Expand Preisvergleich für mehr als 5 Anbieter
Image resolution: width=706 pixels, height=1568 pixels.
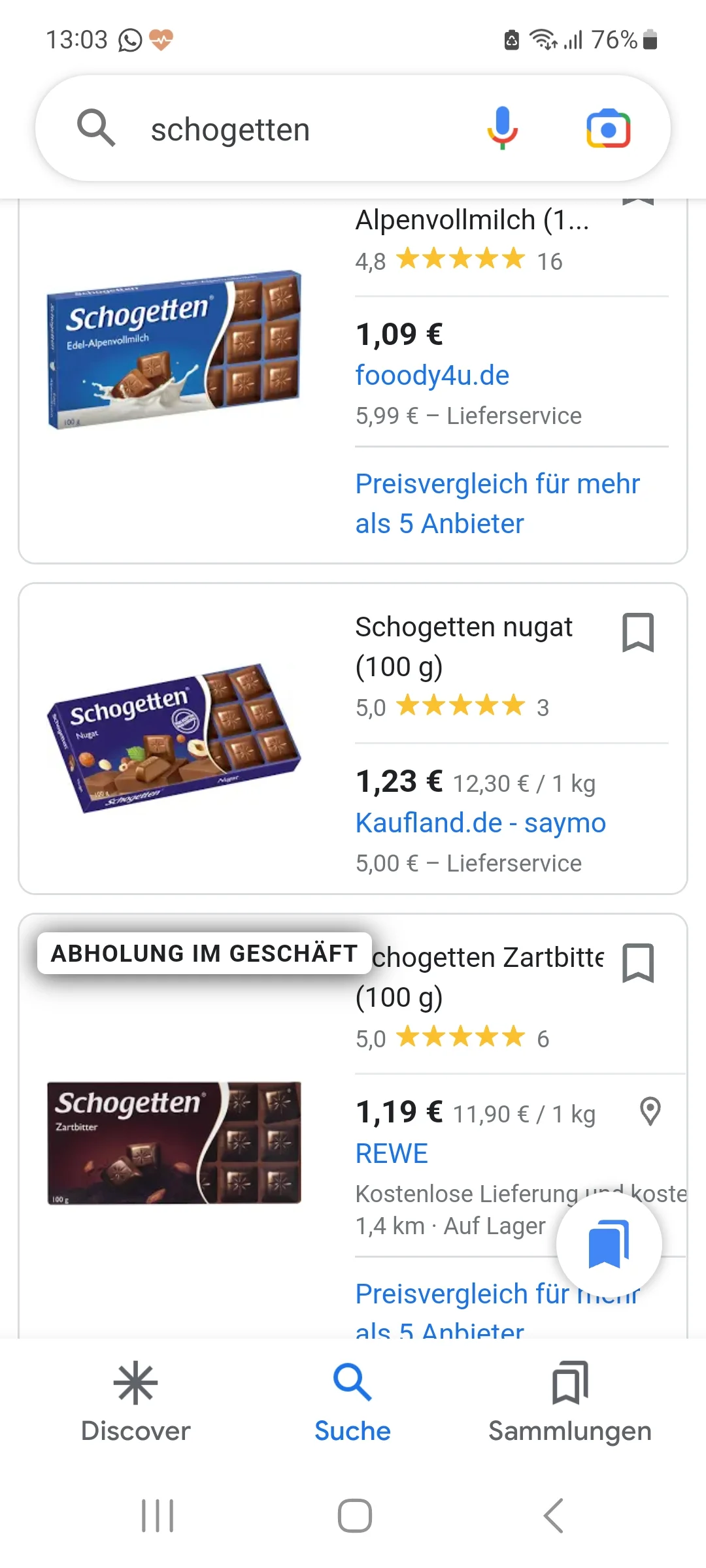(497, 503)
